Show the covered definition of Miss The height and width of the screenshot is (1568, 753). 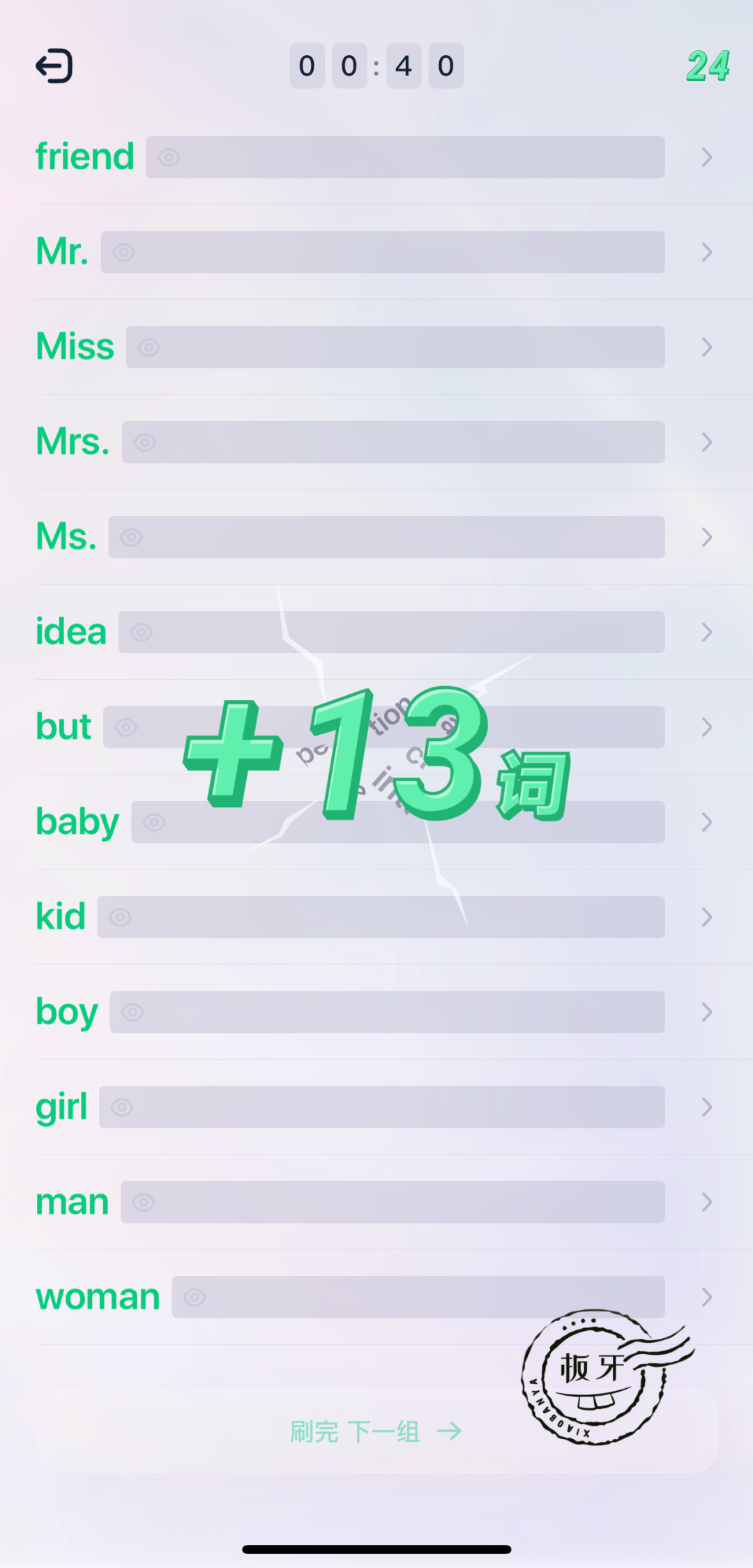pos(395,347)
